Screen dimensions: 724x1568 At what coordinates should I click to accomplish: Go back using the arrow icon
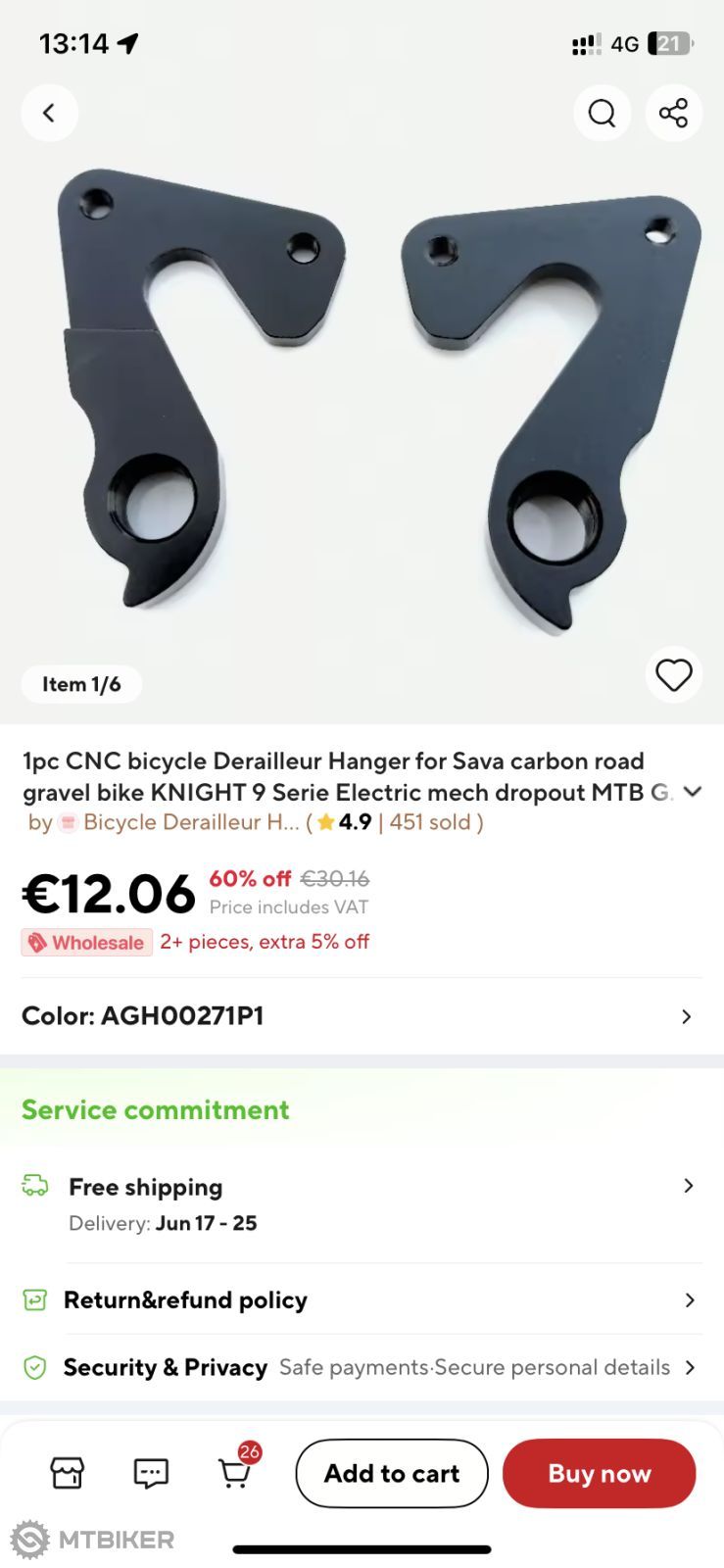49,113
